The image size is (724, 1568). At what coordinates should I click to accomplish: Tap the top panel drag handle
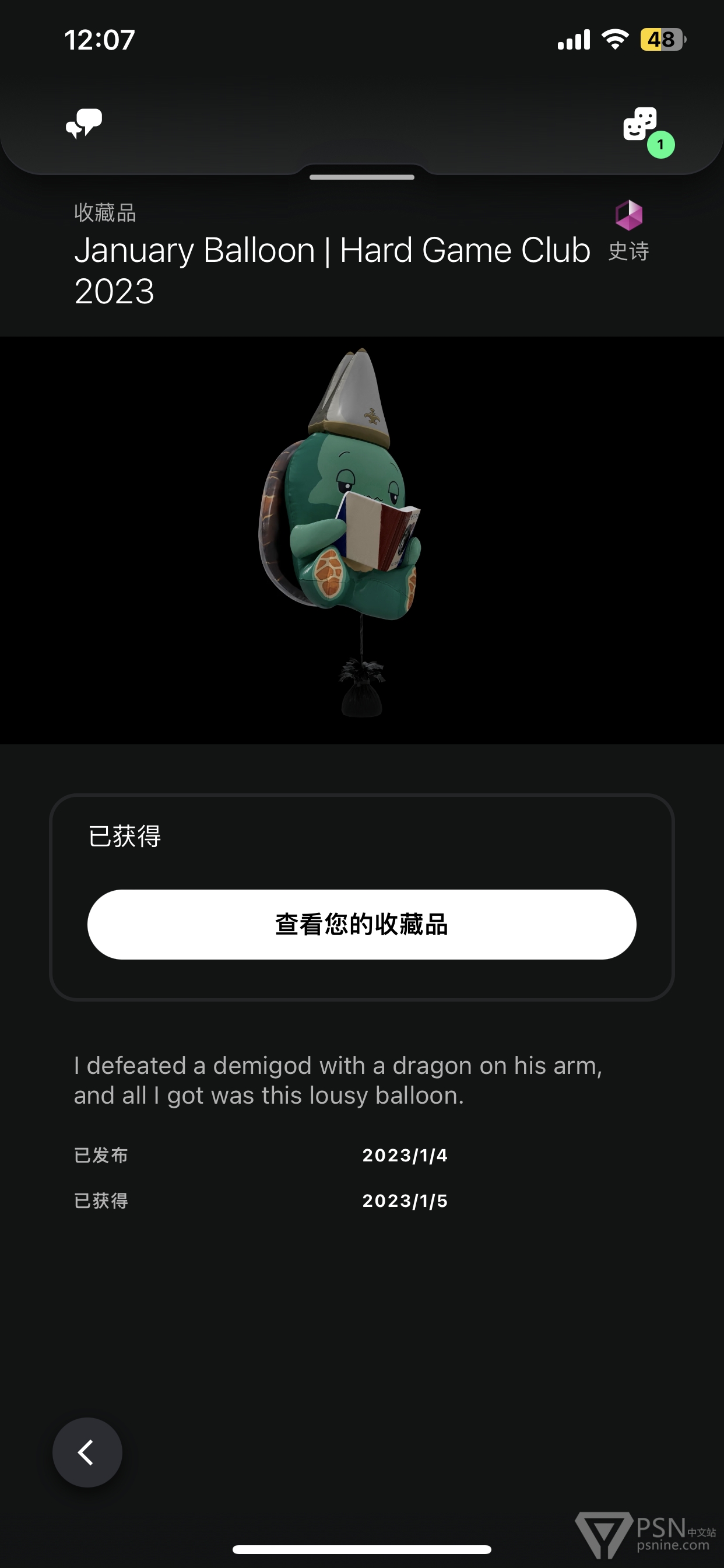coord(361,177)
